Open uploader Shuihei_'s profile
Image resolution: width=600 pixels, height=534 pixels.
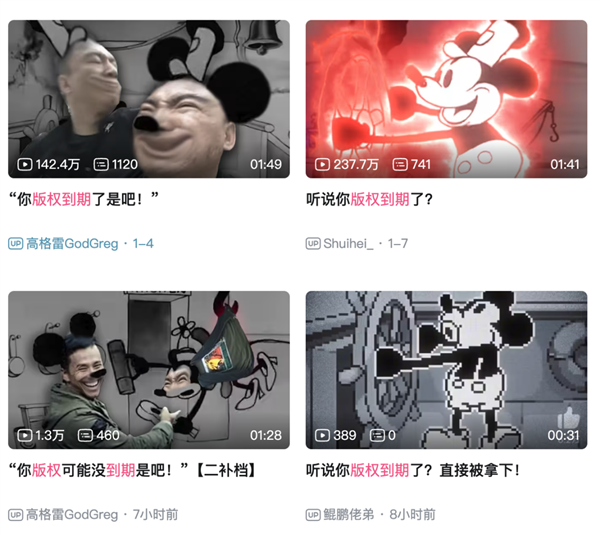[348, 244]
